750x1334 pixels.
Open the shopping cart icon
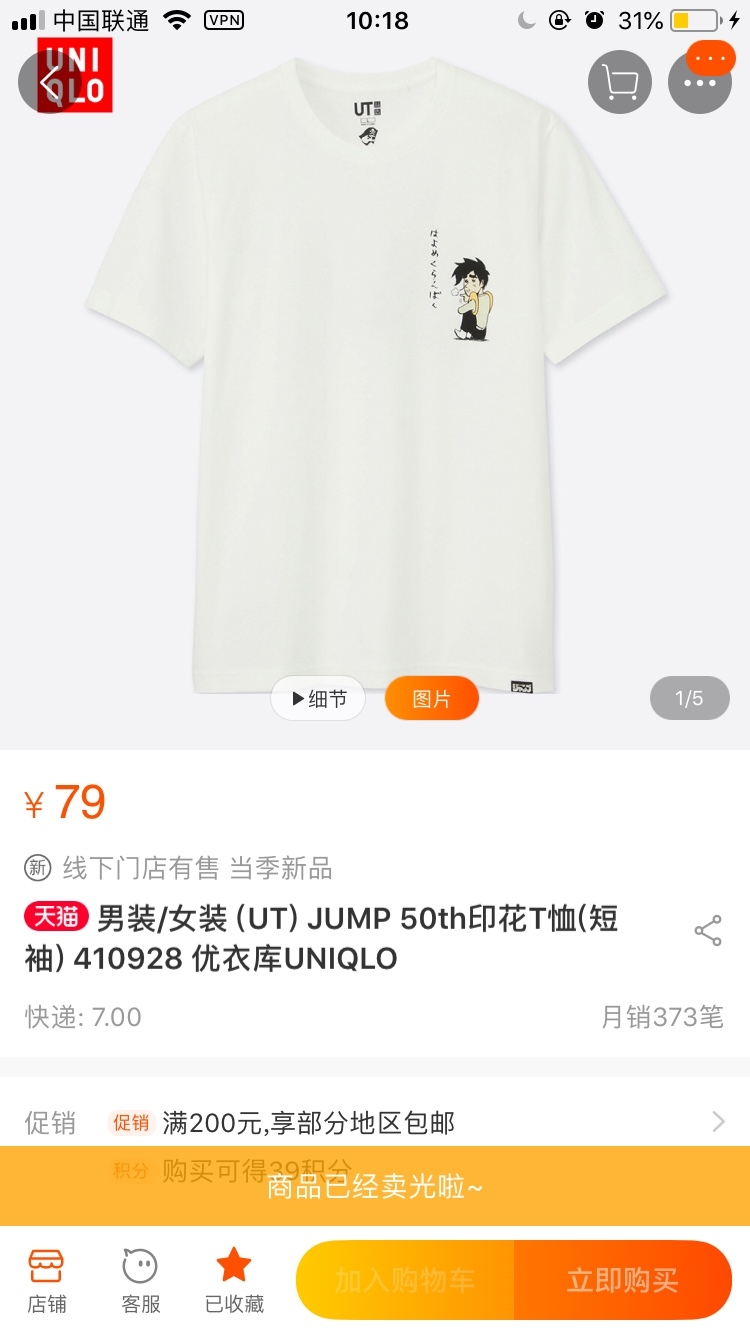click(x=619, y=81)
